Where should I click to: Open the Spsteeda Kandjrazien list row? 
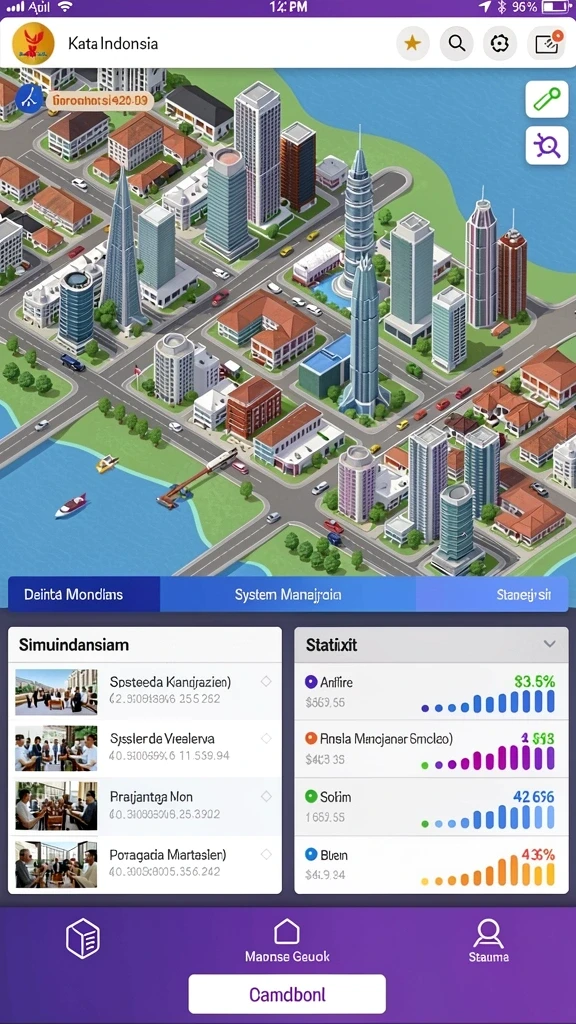145,691
